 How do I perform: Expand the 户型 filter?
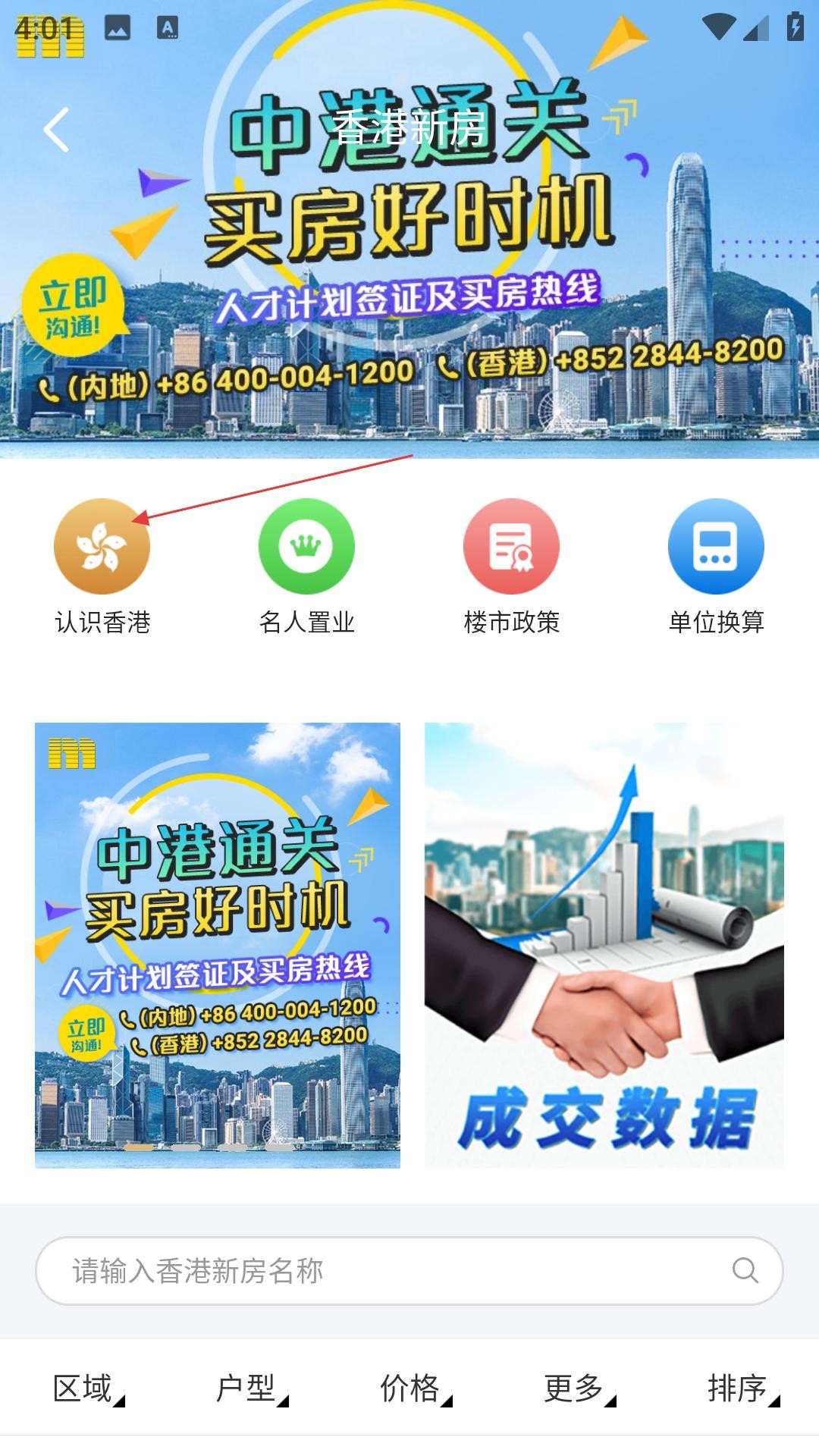click(251, 1389)
